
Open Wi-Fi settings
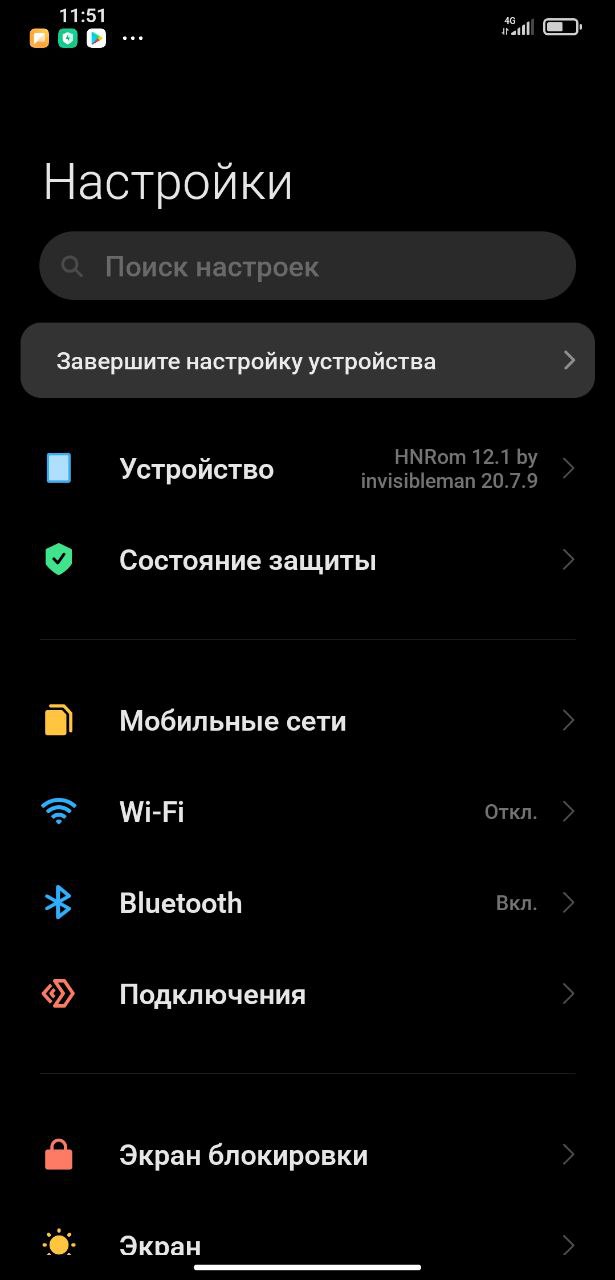307,812
